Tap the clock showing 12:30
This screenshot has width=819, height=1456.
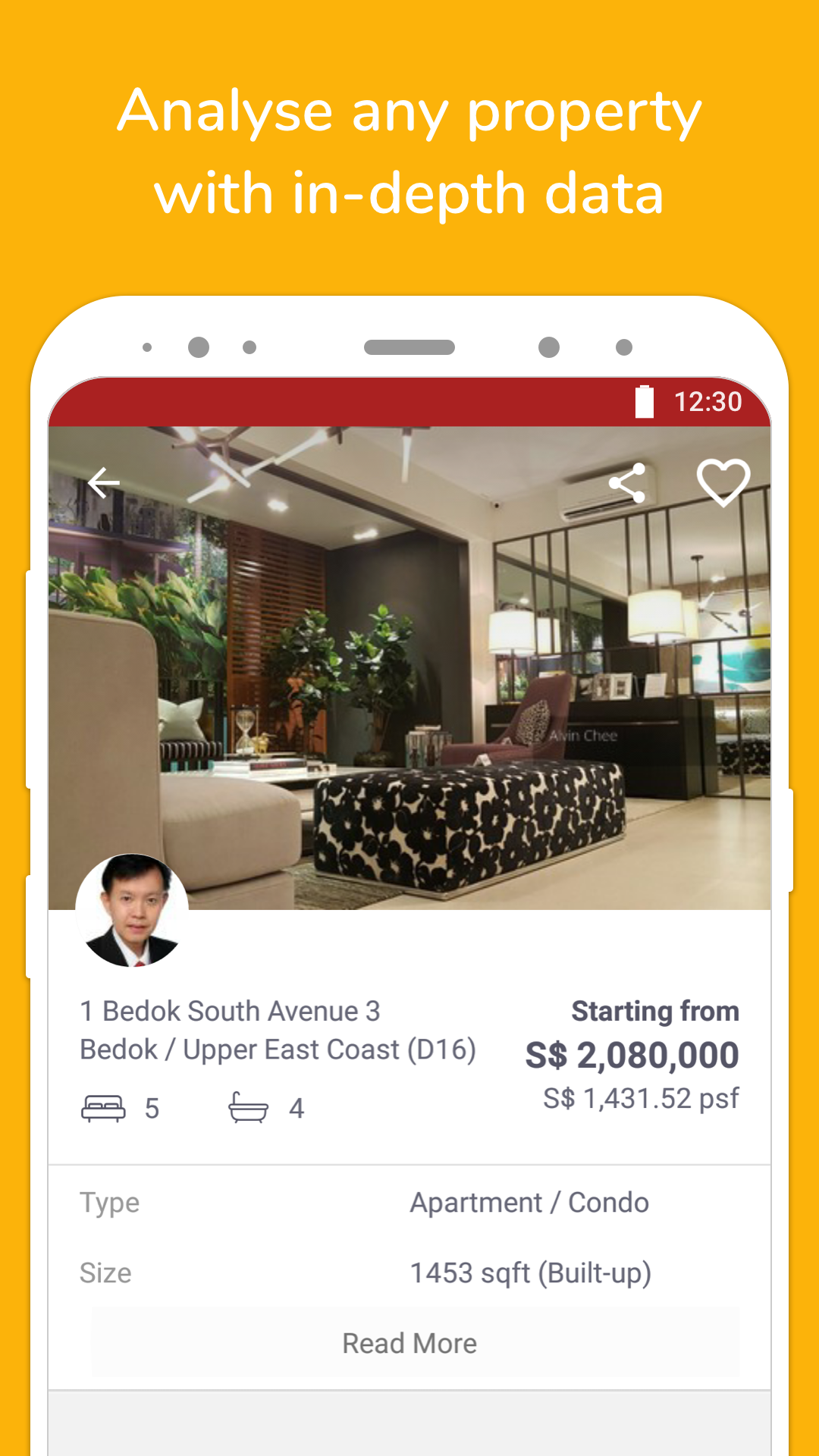click(707, 402)
